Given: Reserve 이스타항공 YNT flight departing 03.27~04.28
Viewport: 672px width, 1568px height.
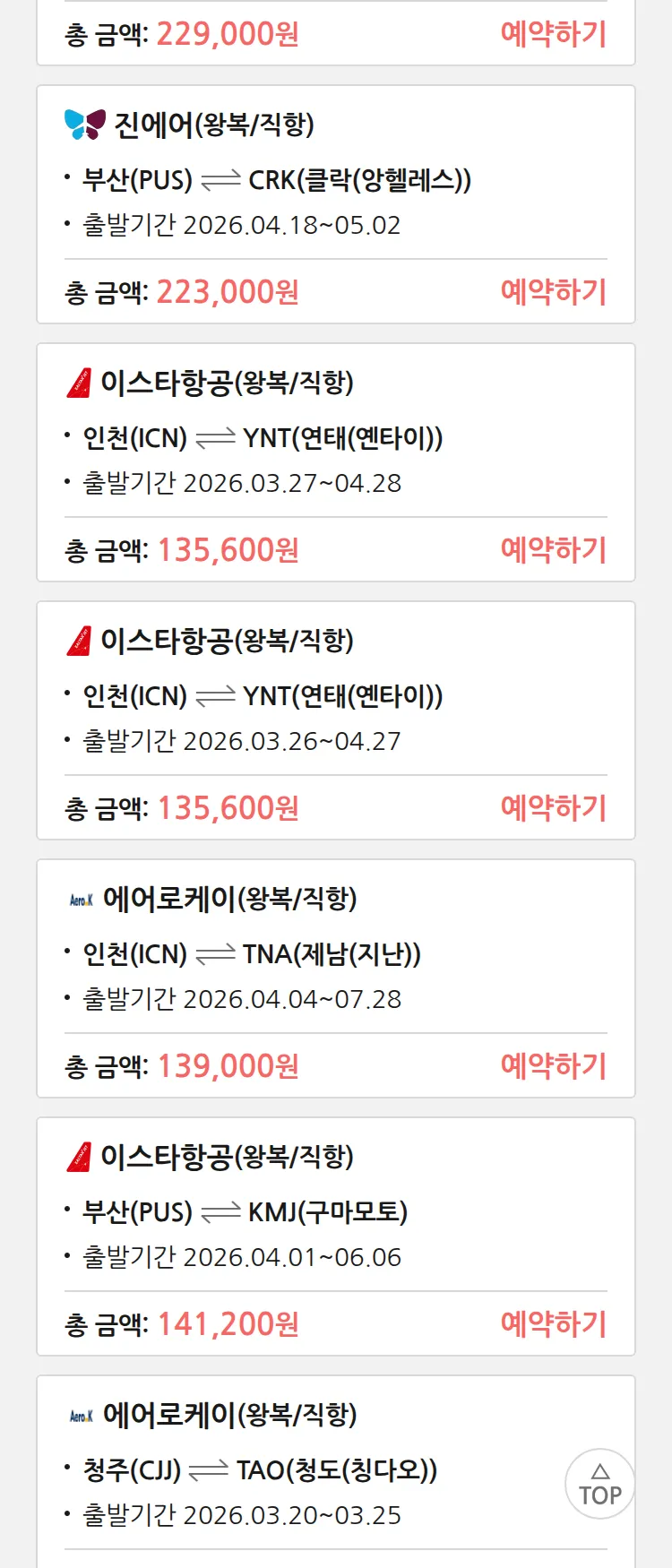Looking at the screenshot, I should 553,550.
